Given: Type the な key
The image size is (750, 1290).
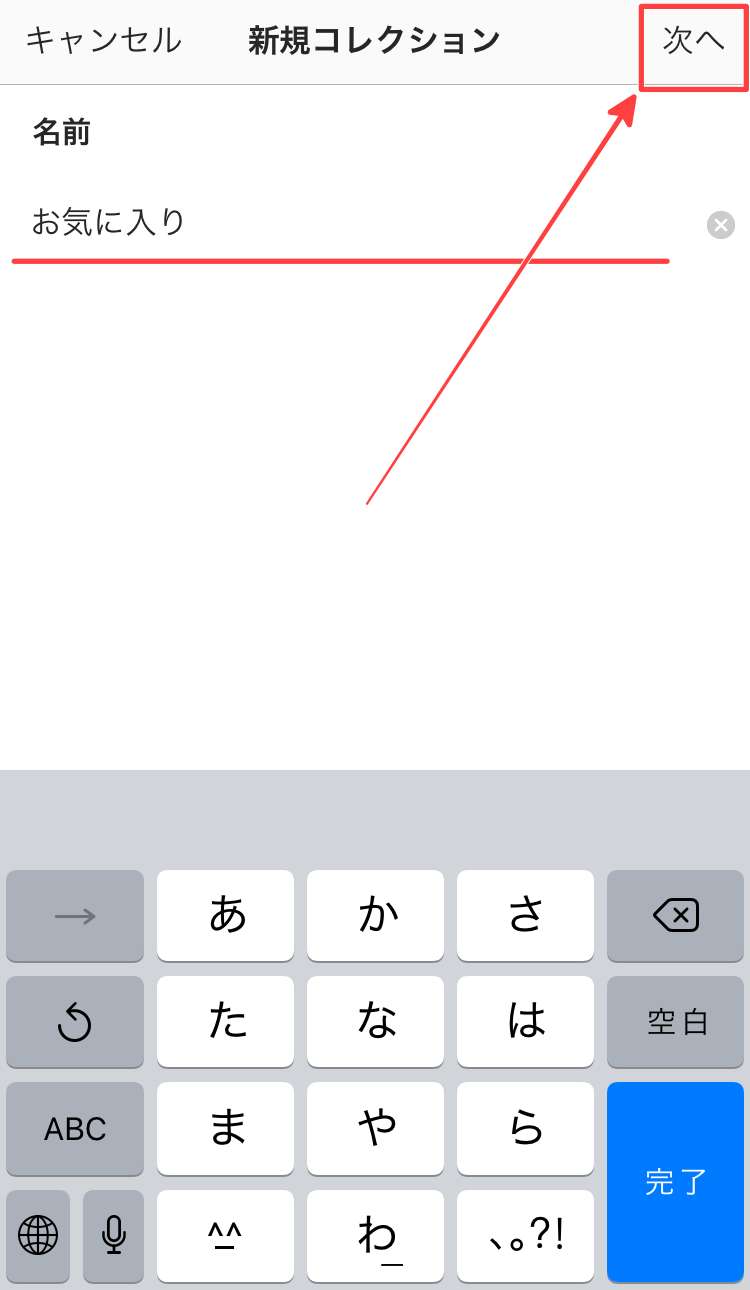Looking at the screenshot, I should 376,1021.
